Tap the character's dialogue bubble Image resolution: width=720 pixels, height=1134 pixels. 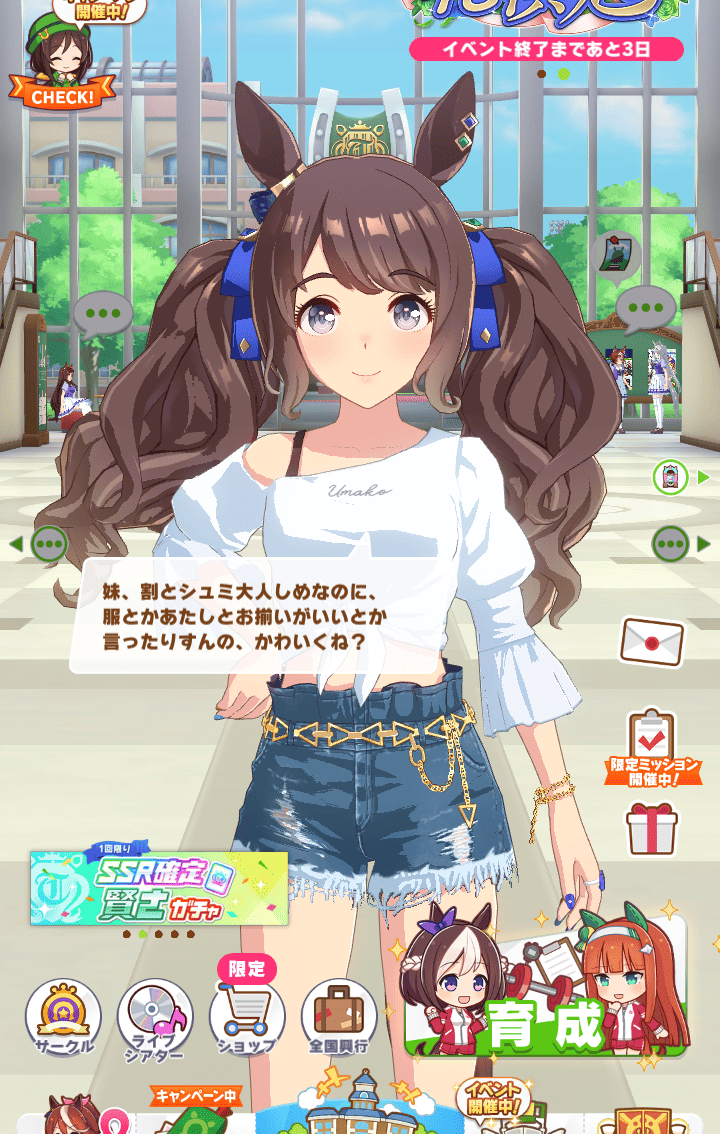259,616
